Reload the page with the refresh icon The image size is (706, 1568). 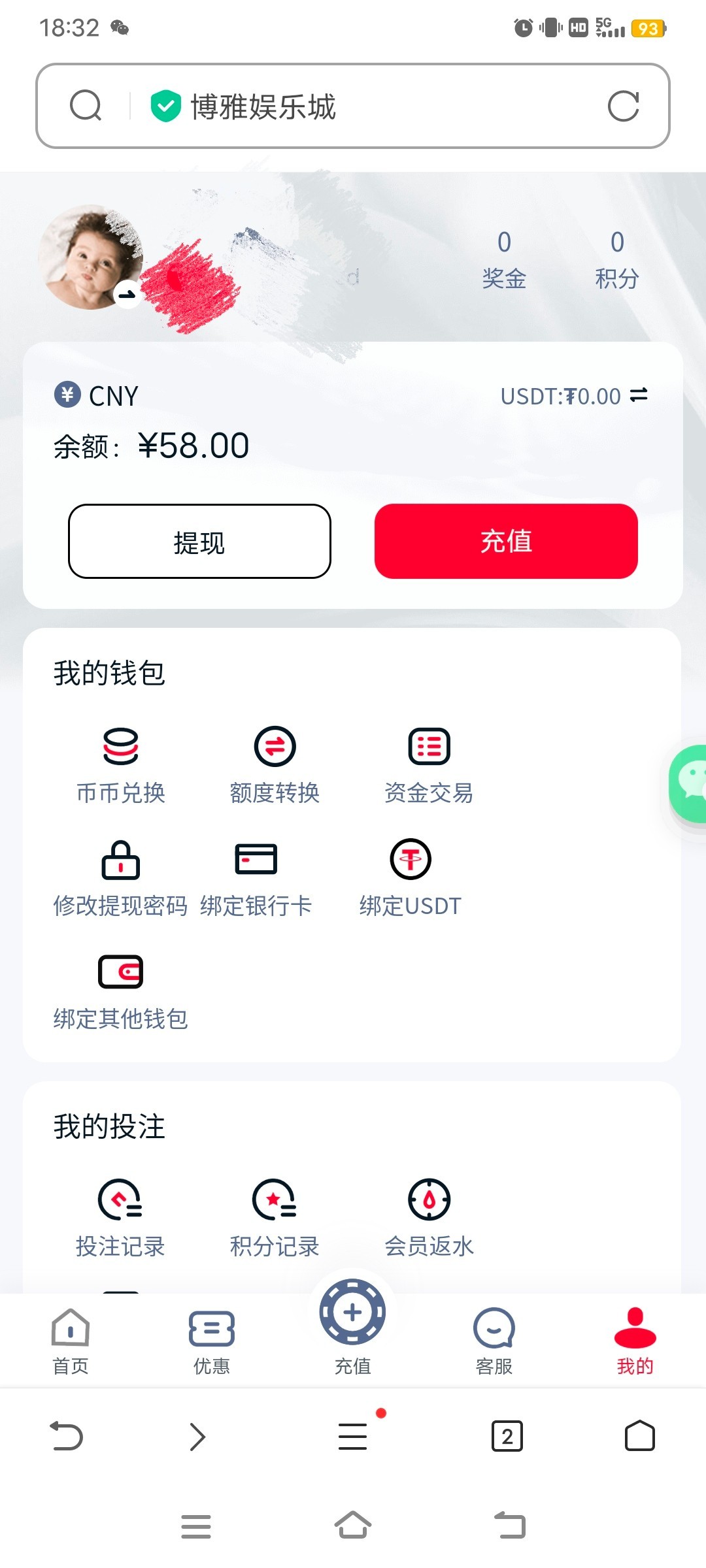click(623, 106)
